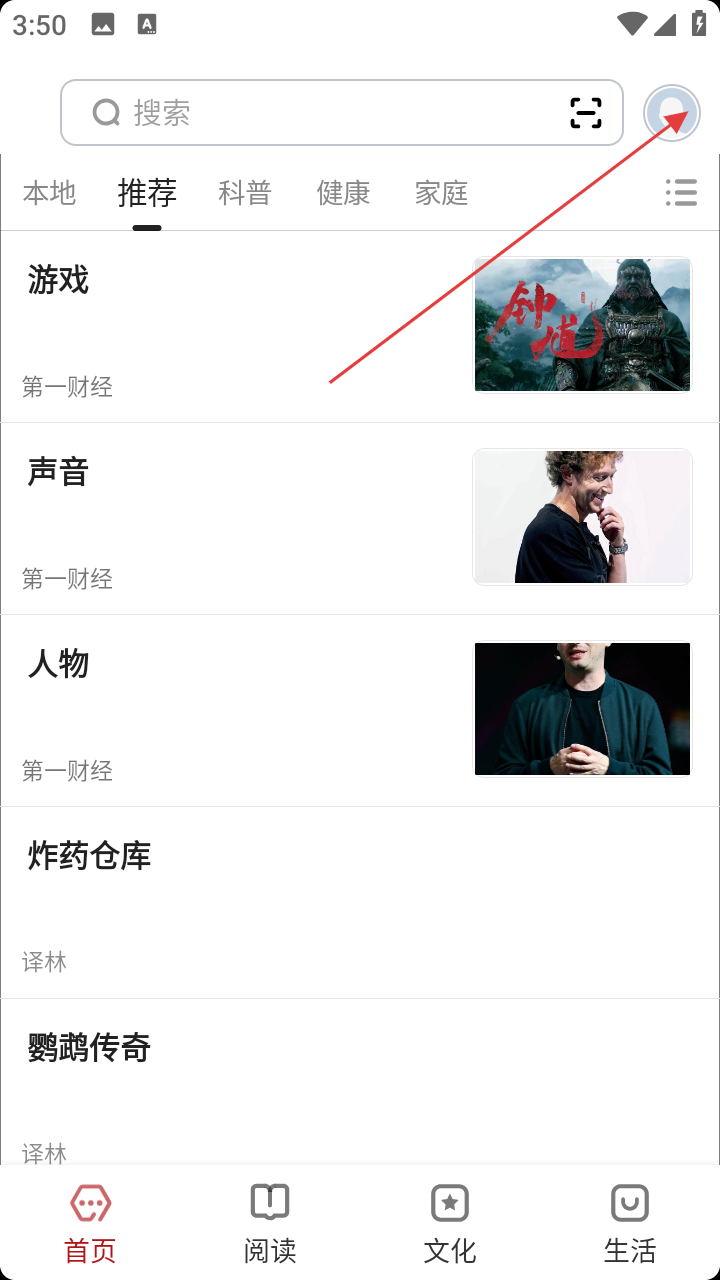Show the 家庭 tab
Image resolution: width=720 pixels, height=1280 pixels.
pos(441,193)
